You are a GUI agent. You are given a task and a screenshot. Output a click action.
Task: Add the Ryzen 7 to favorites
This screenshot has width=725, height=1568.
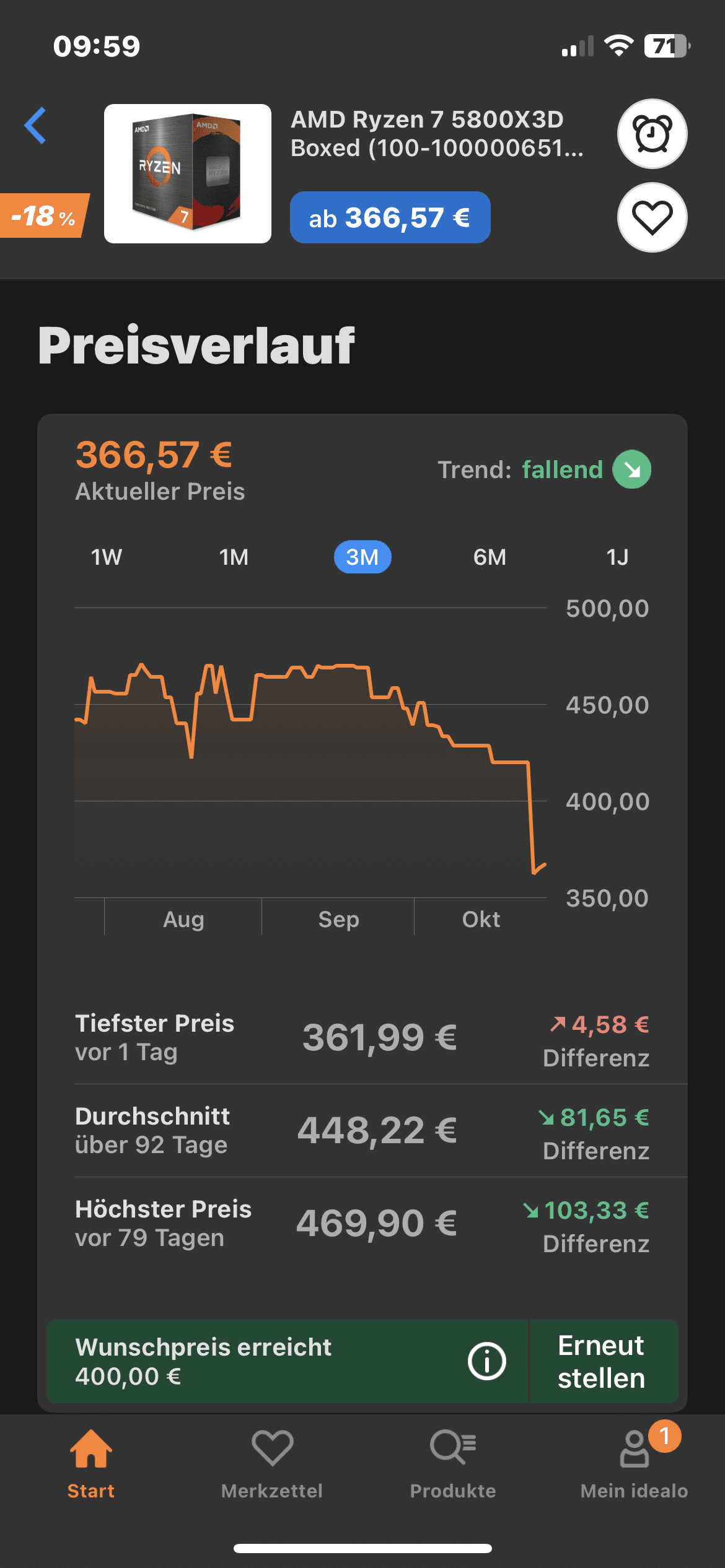652,217
